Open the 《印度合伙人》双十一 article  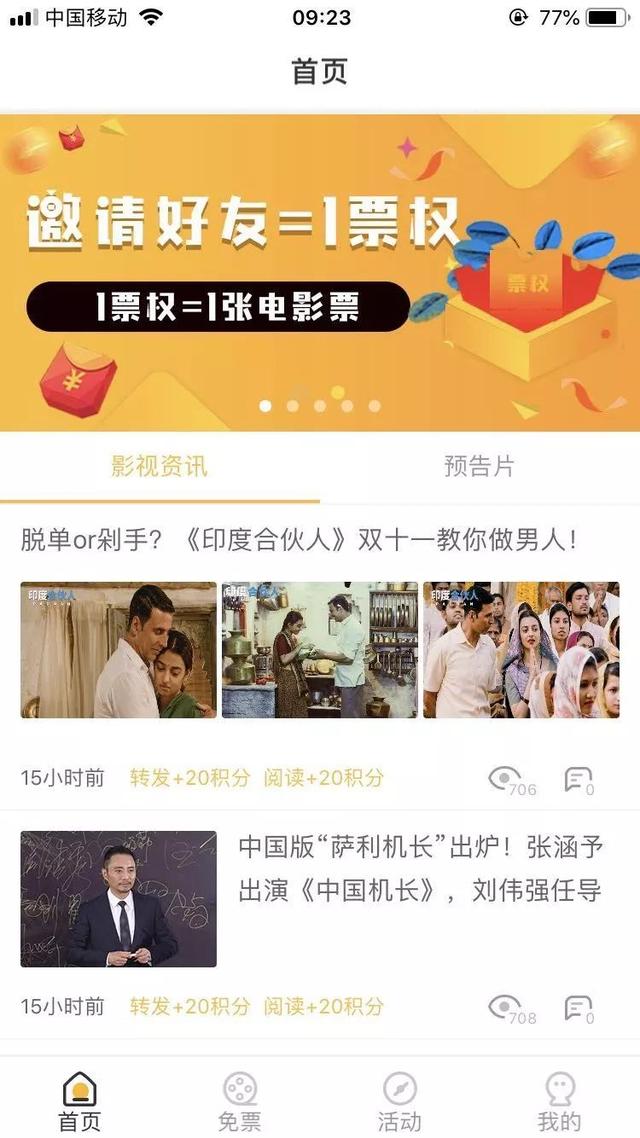pos(299,541)
